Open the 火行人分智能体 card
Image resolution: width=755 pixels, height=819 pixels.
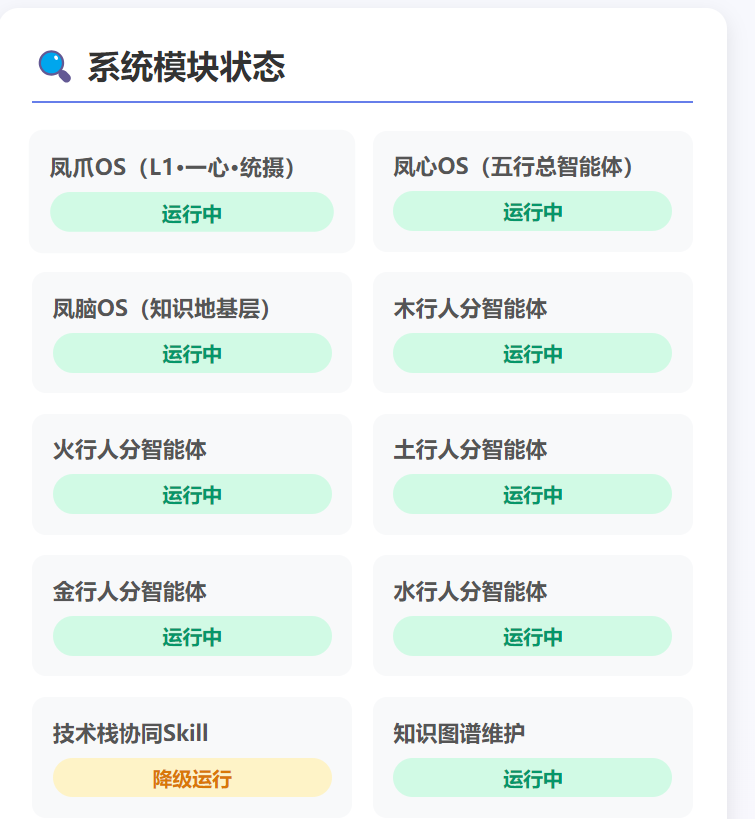point(192,474)
